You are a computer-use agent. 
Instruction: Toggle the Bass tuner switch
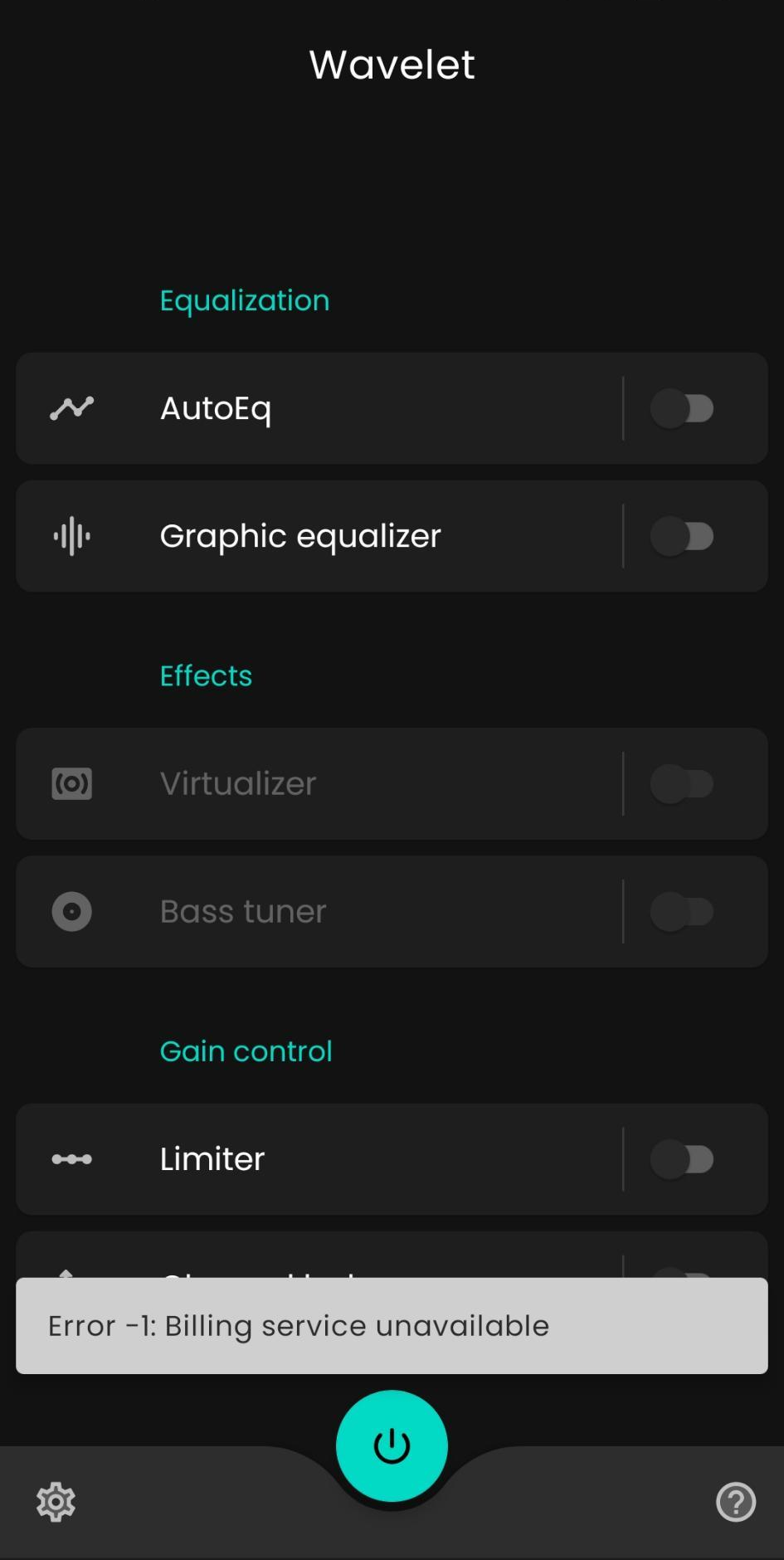684,910
